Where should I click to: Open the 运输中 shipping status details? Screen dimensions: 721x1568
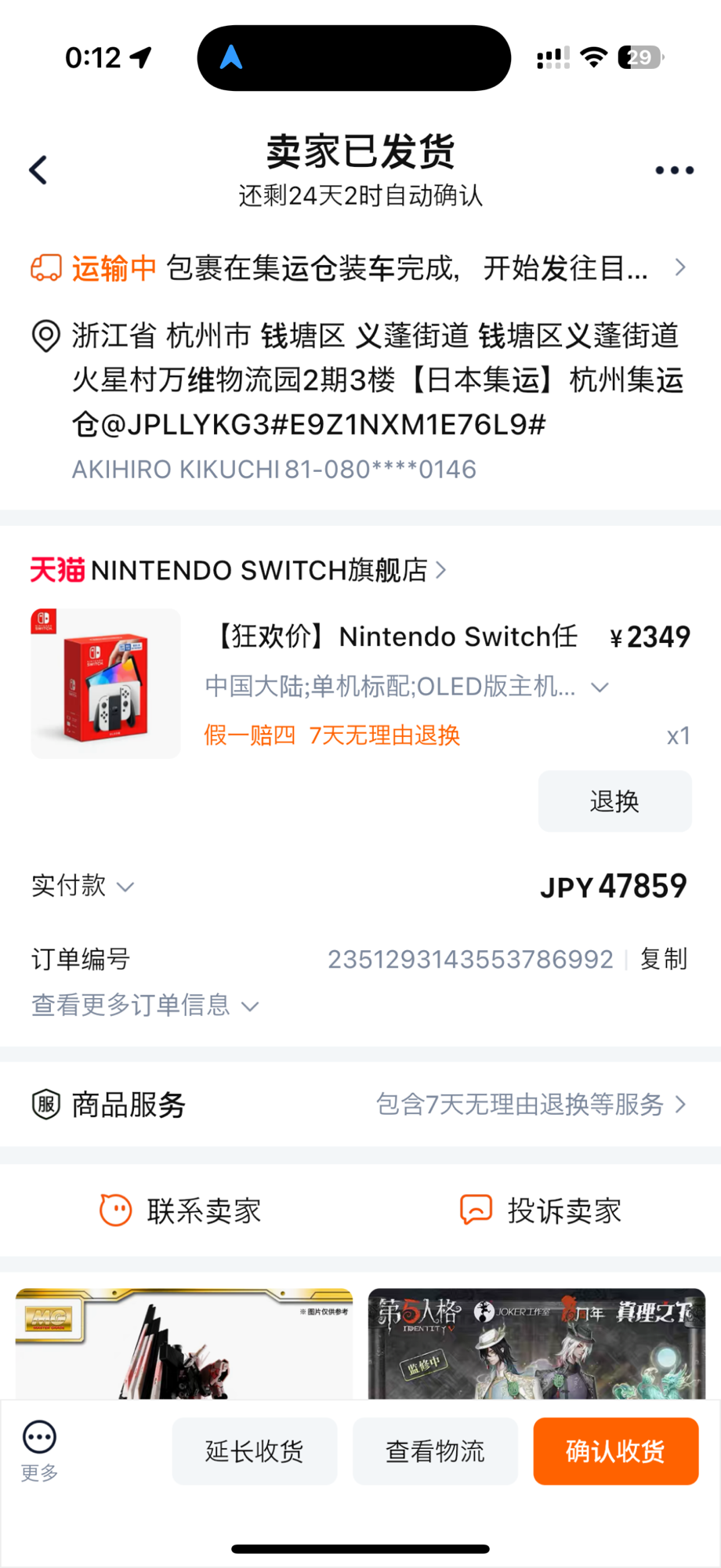[x=359, y=268]
